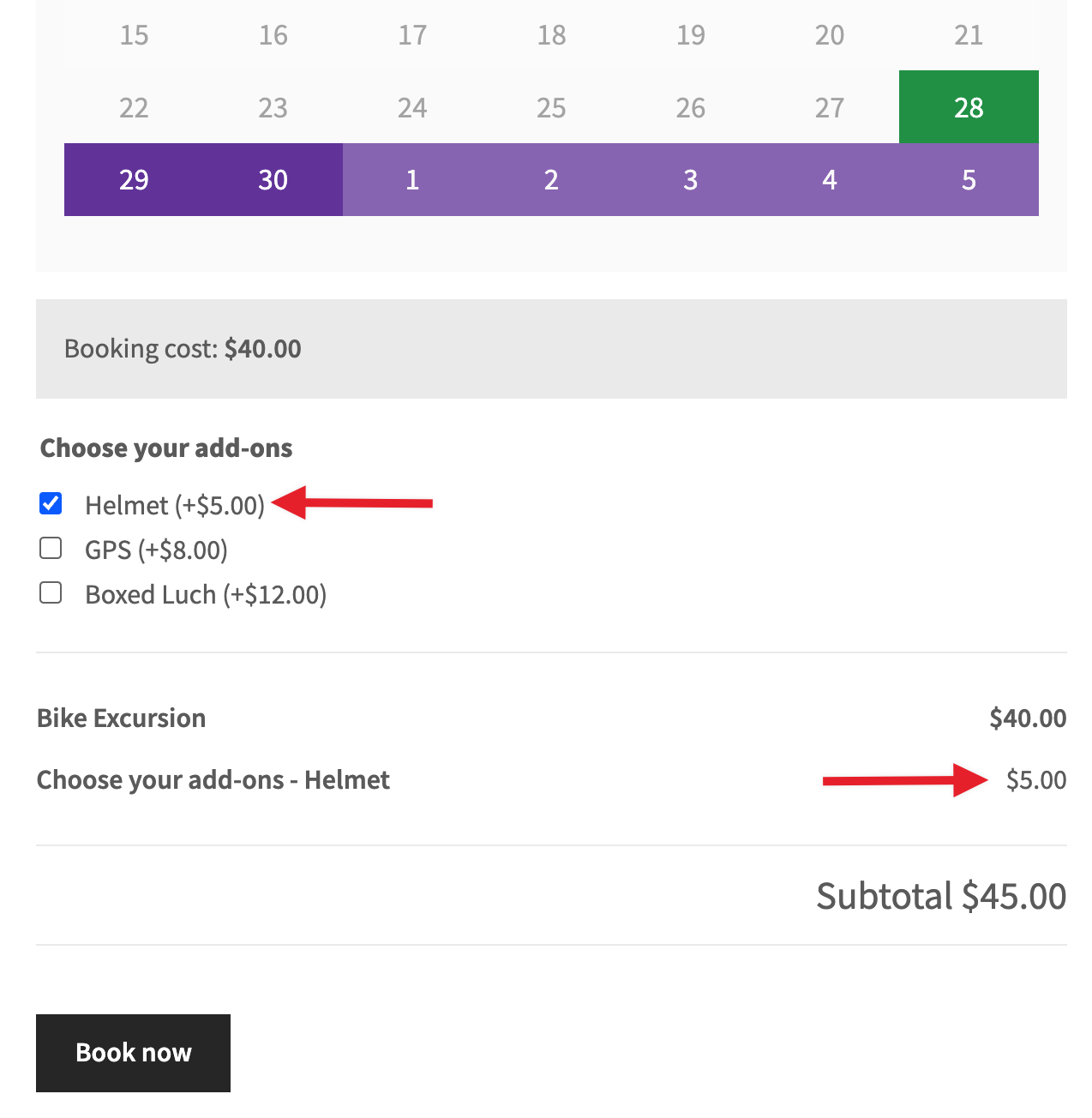The height and width of the screenshot is (1118, 1092).
Task: Select the unavailable date 27
Action: point(829,108)
